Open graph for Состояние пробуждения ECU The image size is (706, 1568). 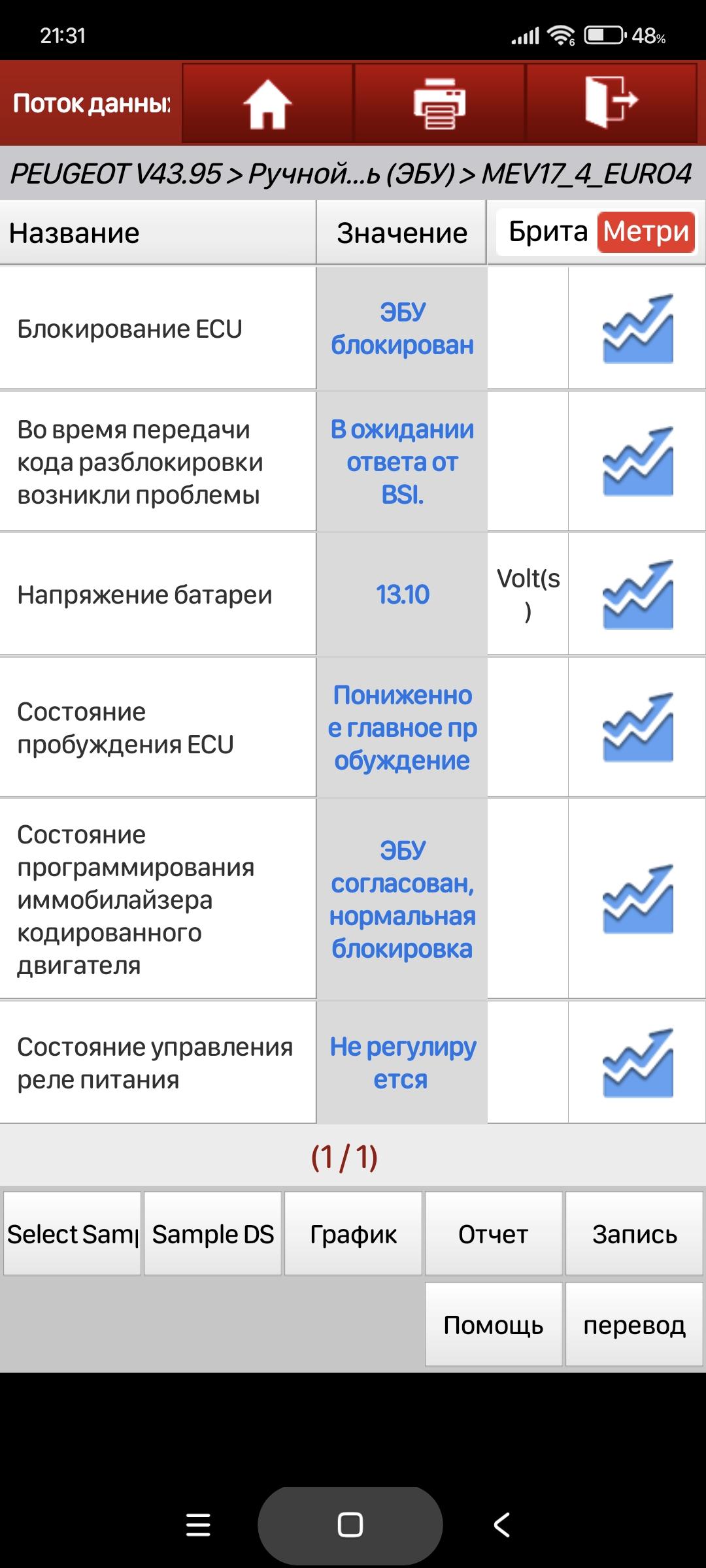637,727
